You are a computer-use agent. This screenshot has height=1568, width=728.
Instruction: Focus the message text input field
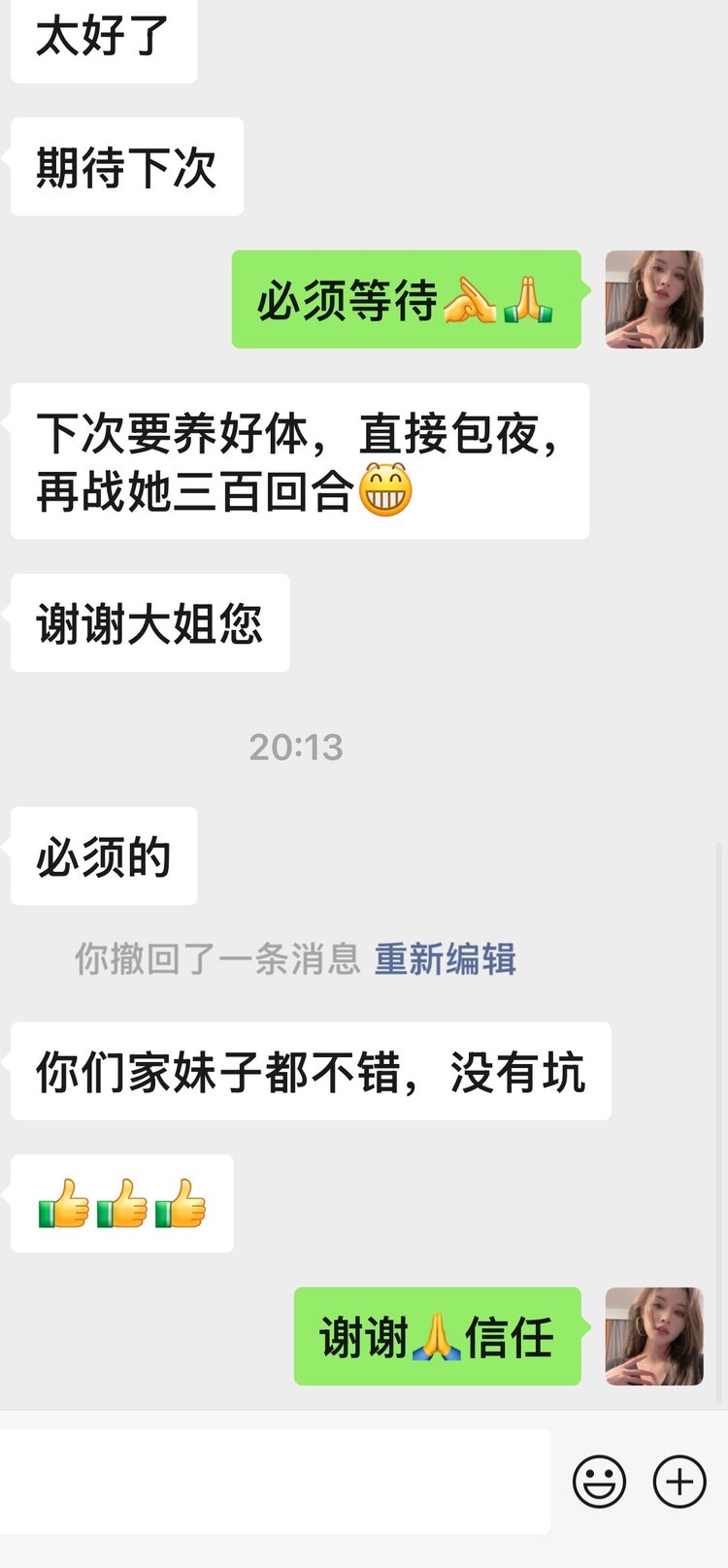277,1482
